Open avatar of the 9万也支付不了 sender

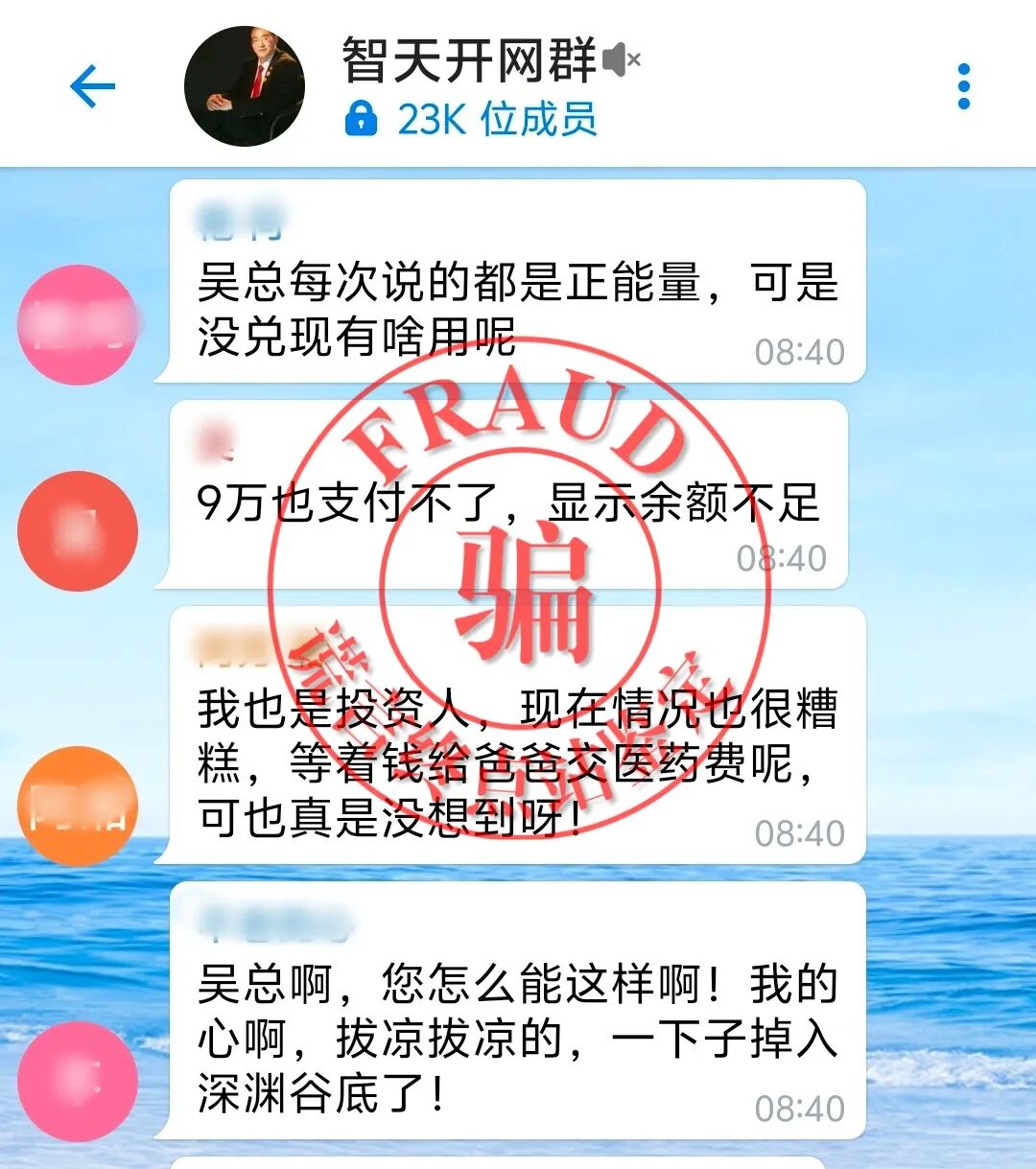(x=78, y=530)
